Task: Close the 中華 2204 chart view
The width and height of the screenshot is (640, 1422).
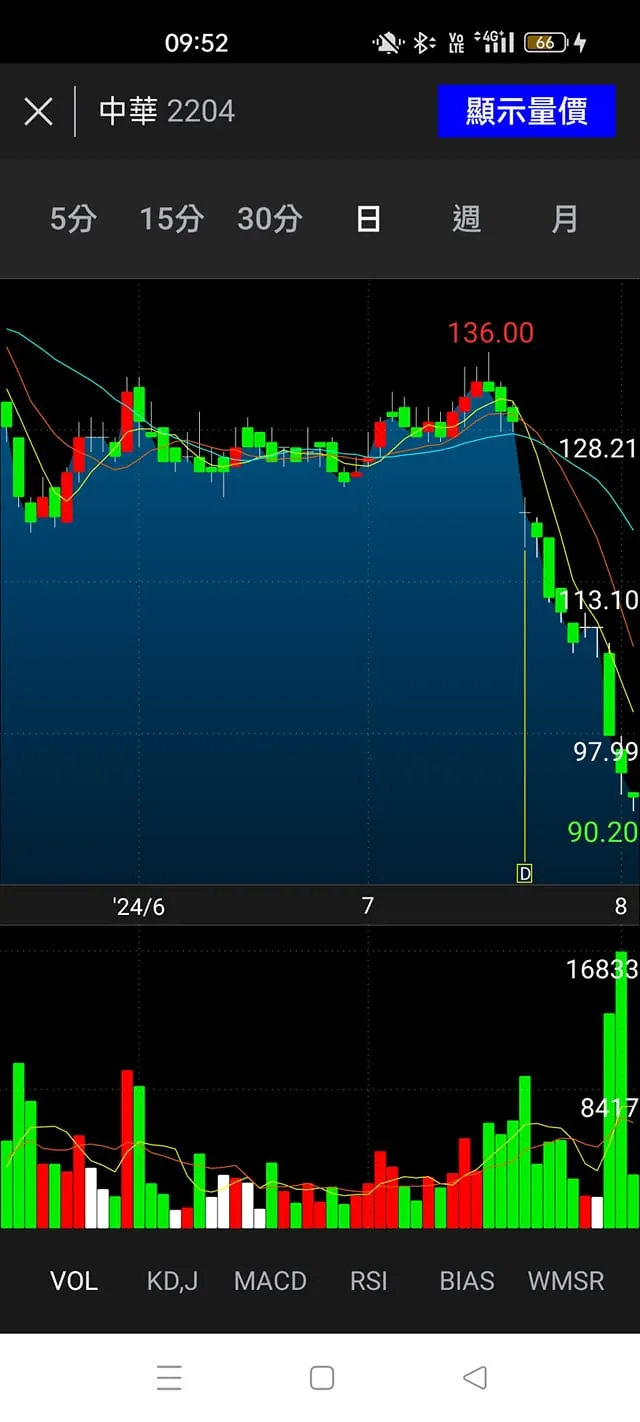Action: (x=38, y=111)
